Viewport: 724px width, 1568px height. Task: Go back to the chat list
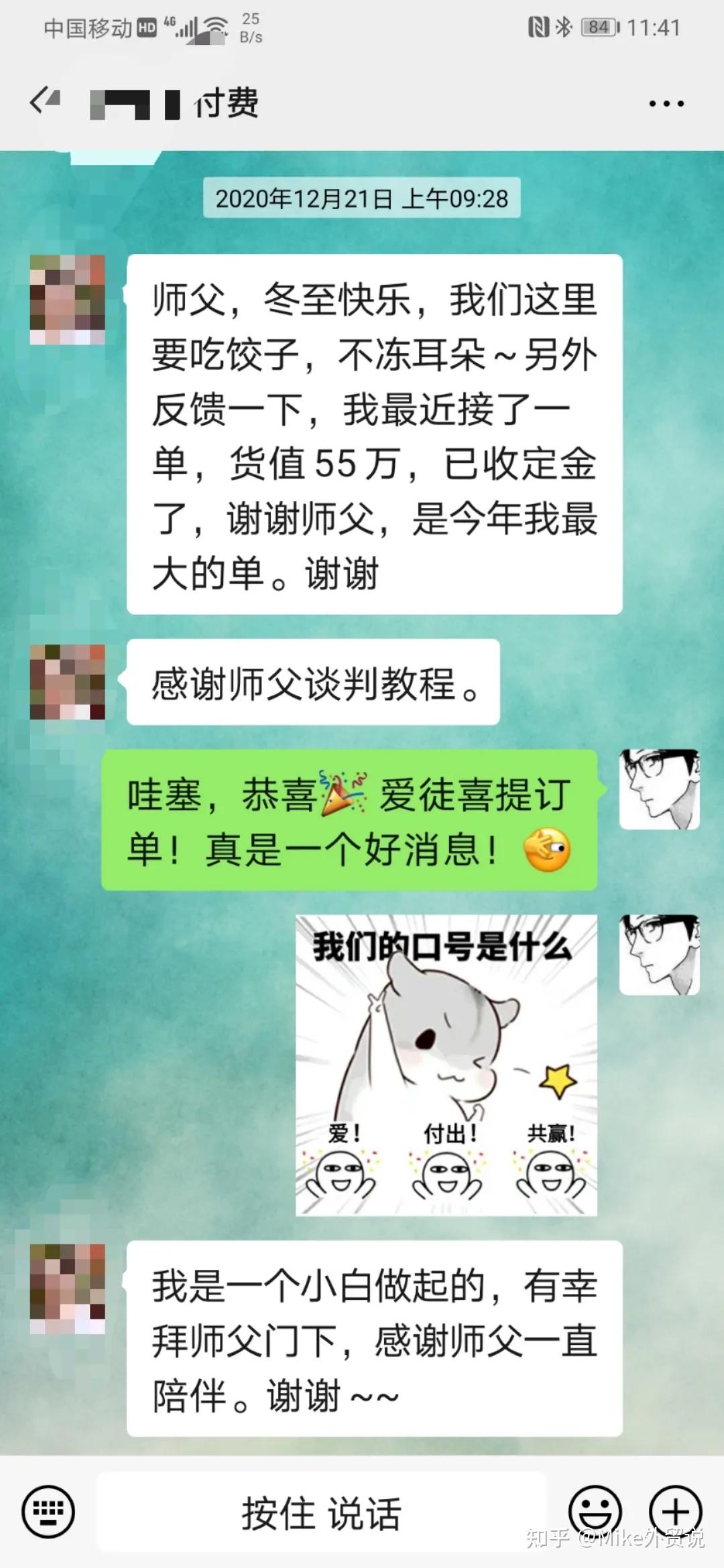44,102
